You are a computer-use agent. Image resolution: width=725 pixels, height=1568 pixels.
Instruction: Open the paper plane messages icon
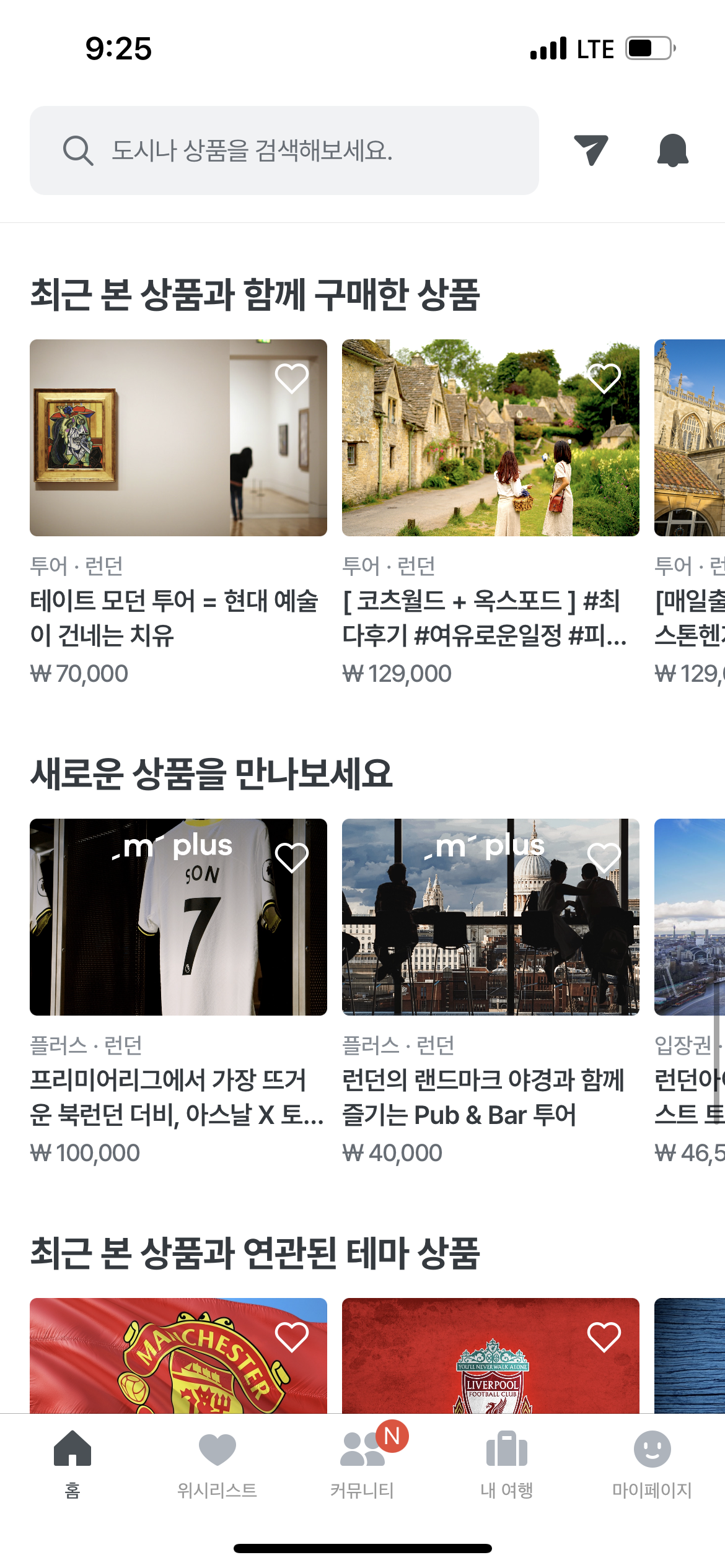click(x=591, y=150)
